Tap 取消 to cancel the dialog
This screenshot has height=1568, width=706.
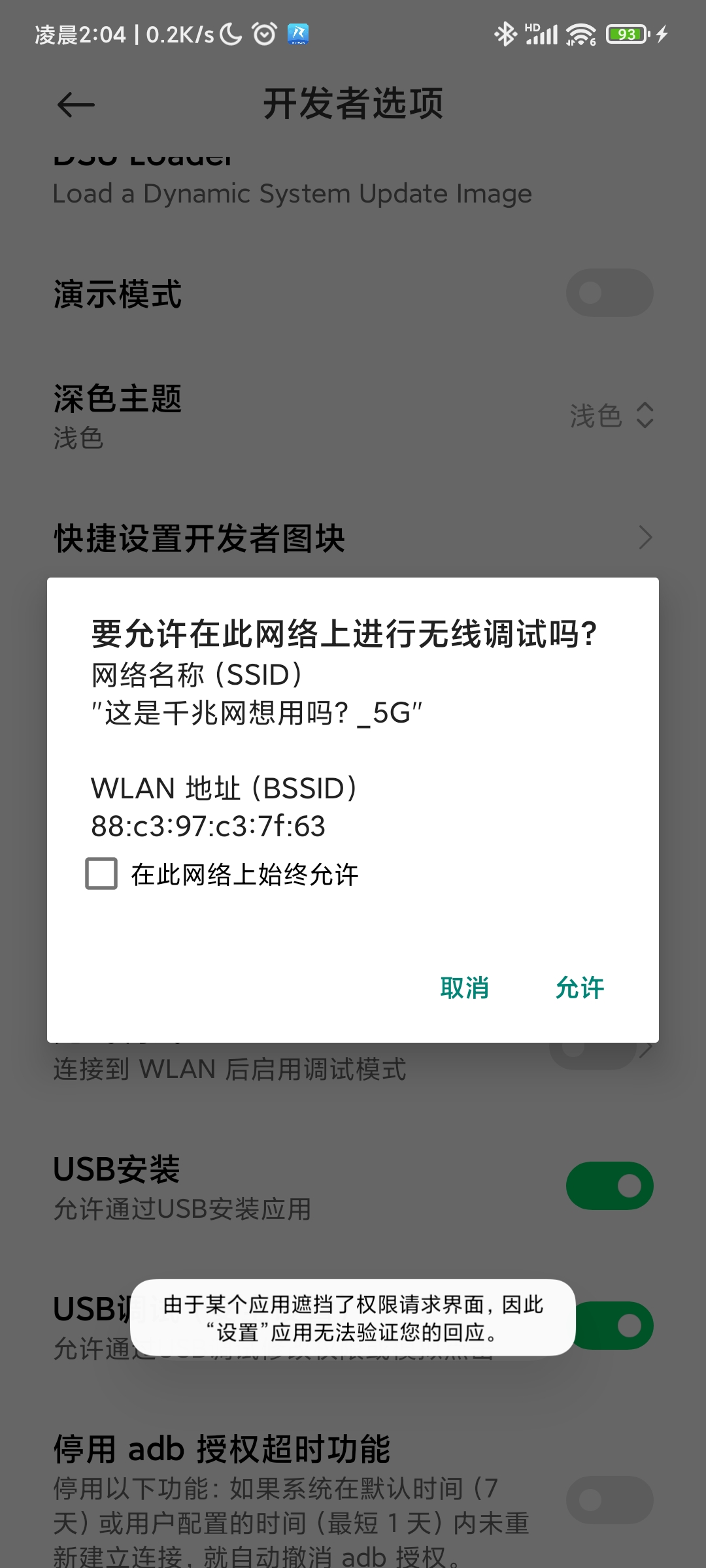(x=464, y=987)
